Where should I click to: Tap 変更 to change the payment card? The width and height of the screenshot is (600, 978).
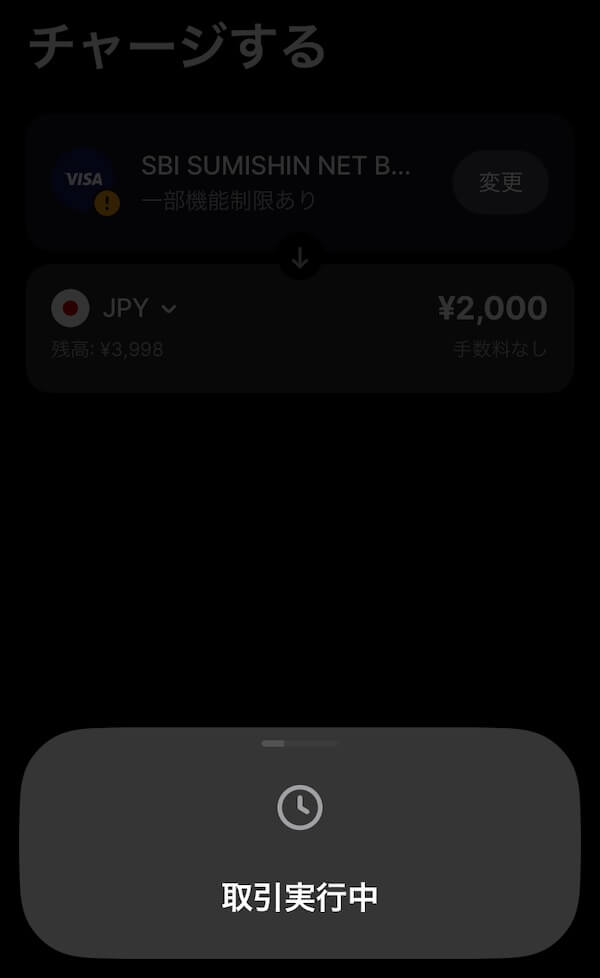[500, 182]
